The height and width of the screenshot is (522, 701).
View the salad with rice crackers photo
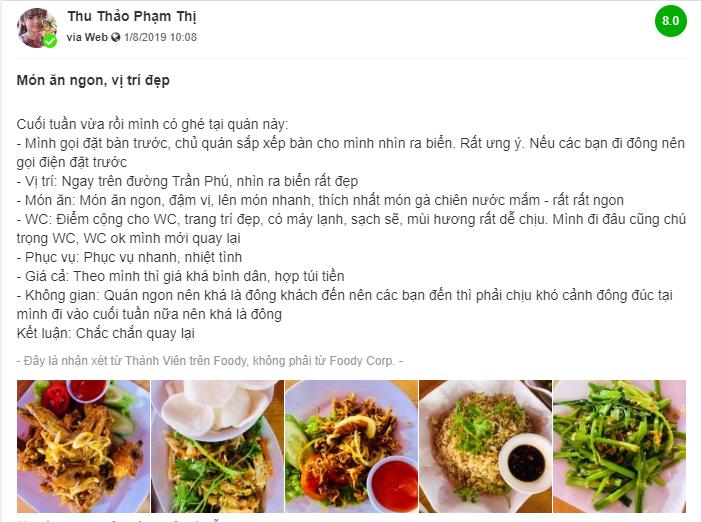pyautogui.click(x=217, y=446)
